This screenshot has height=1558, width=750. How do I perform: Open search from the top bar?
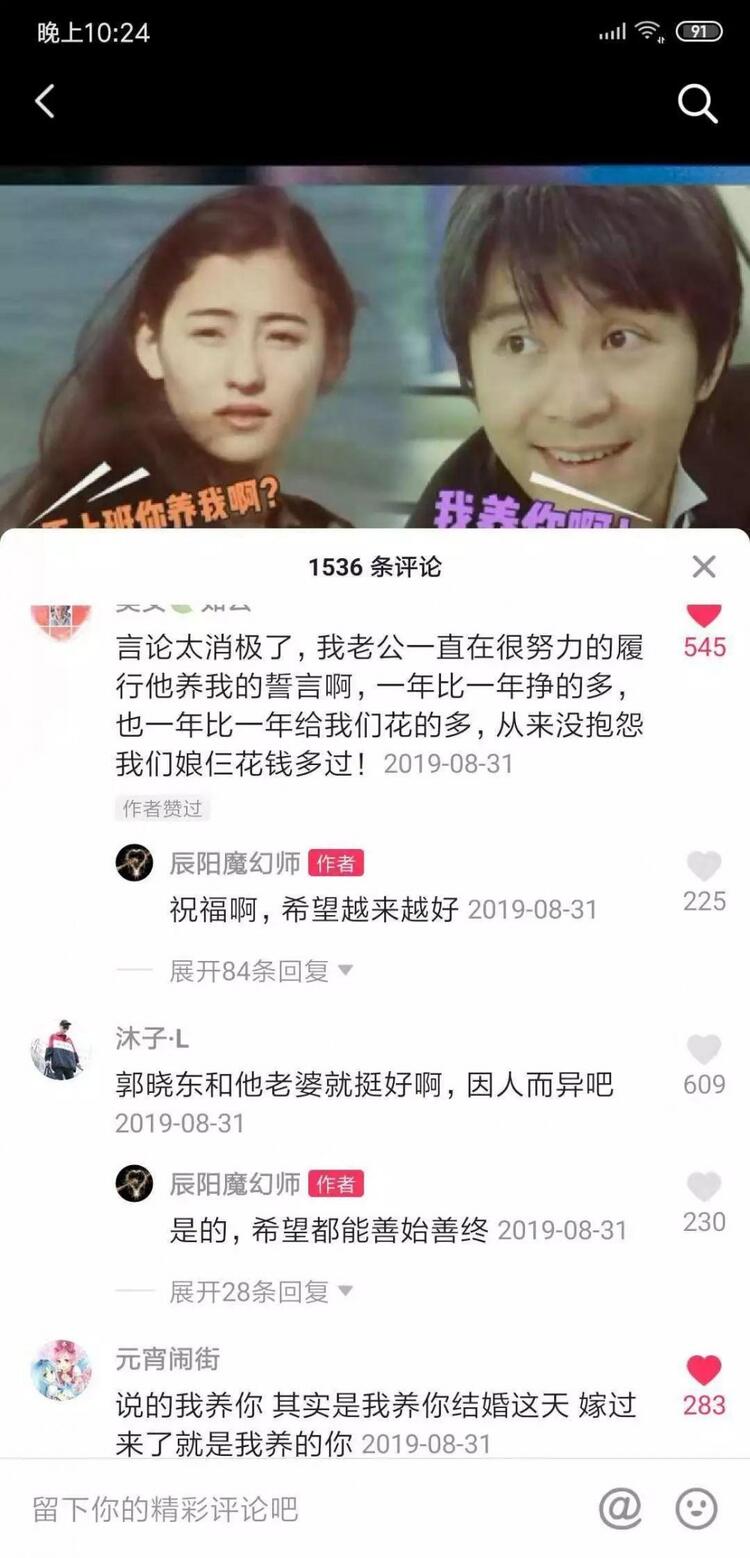point(697,102)
